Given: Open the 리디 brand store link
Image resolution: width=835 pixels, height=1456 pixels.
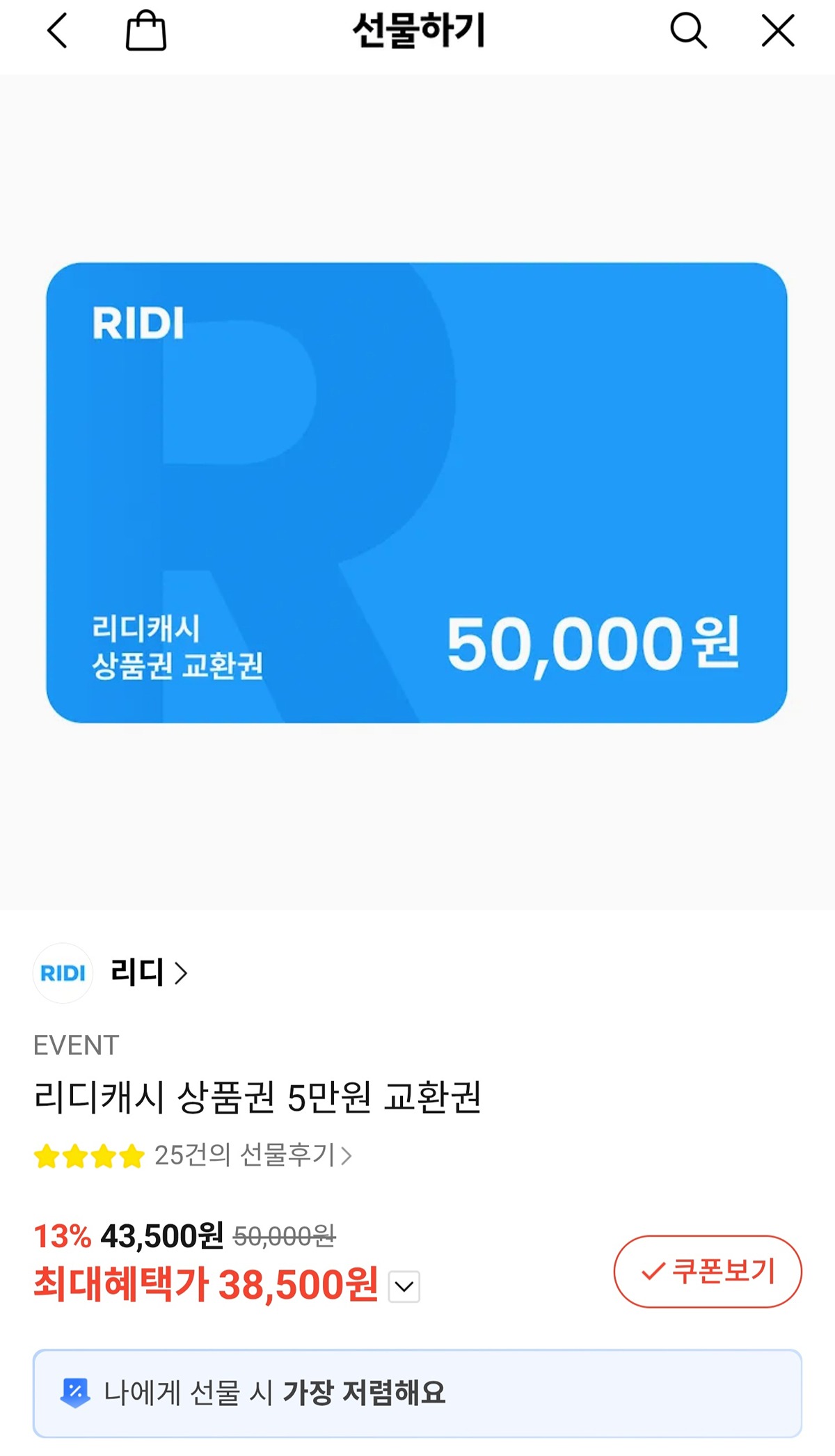Looking at the screenshot, I should 111,973.
